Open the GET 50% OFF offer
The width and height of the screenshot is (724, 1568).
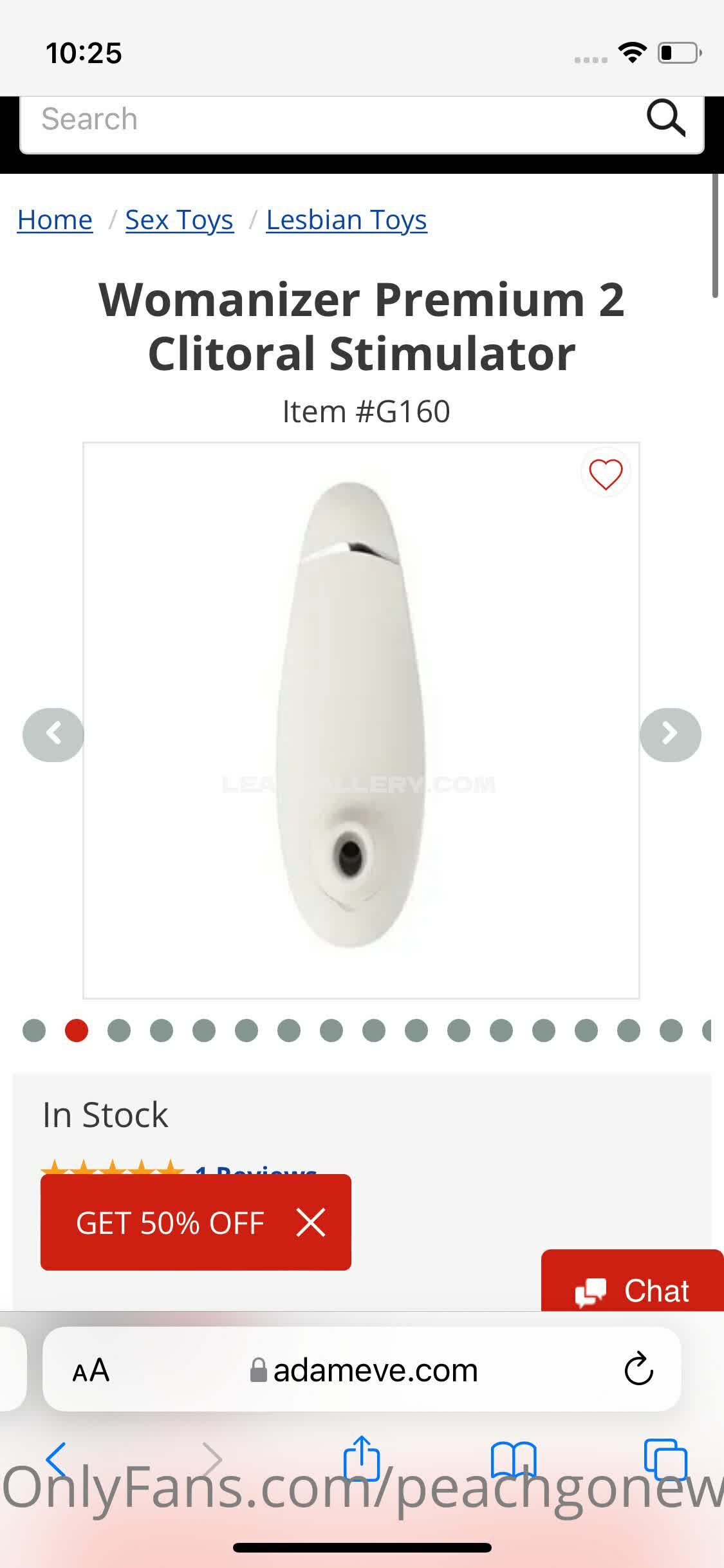(171, 1223)
